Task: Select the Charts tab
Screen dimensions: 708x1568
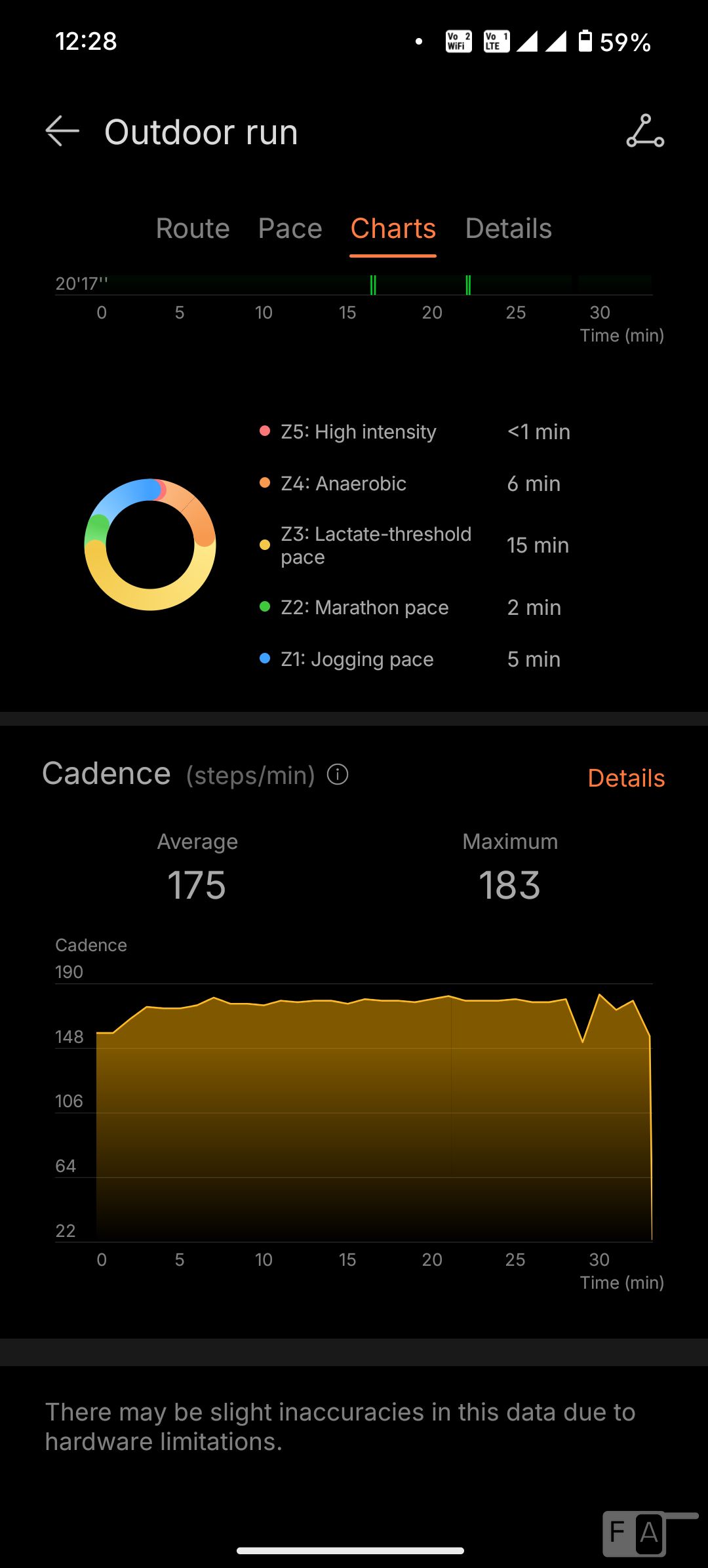Action: coord(393,229)
